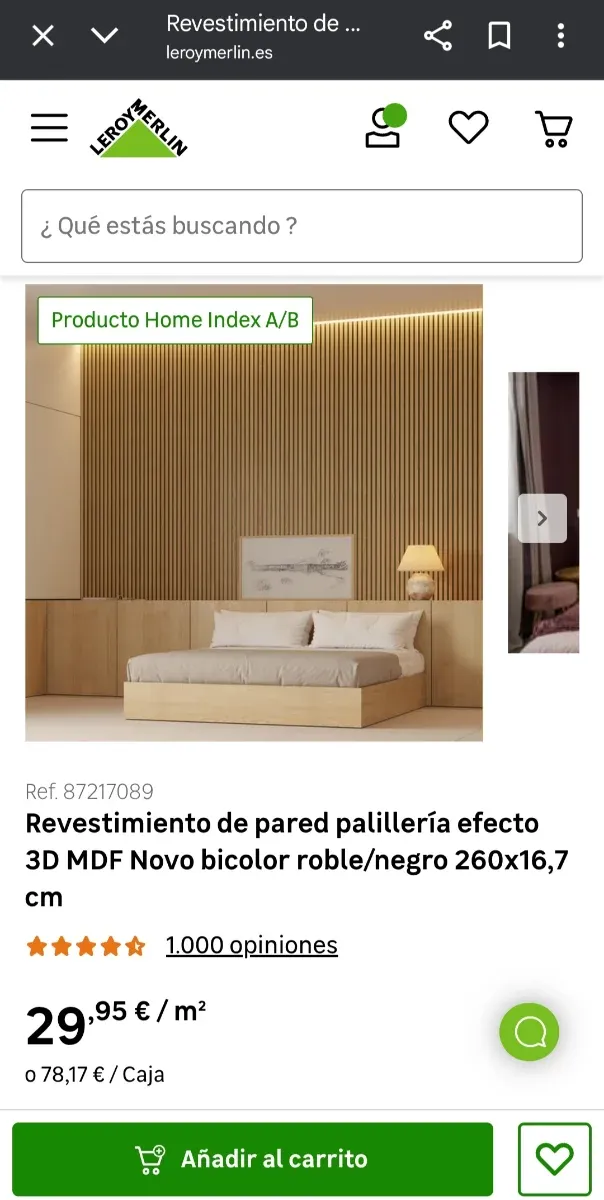Save product with the bottom heart button

[554, 1159]
